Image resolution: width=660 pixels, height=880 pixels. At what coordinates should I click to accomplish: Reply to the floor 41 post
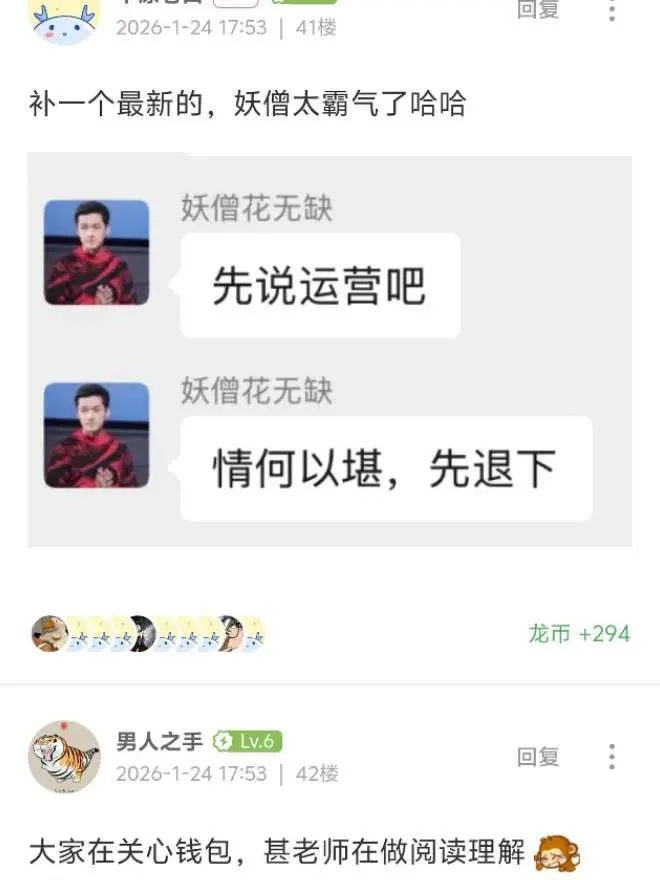coord(538,10)
